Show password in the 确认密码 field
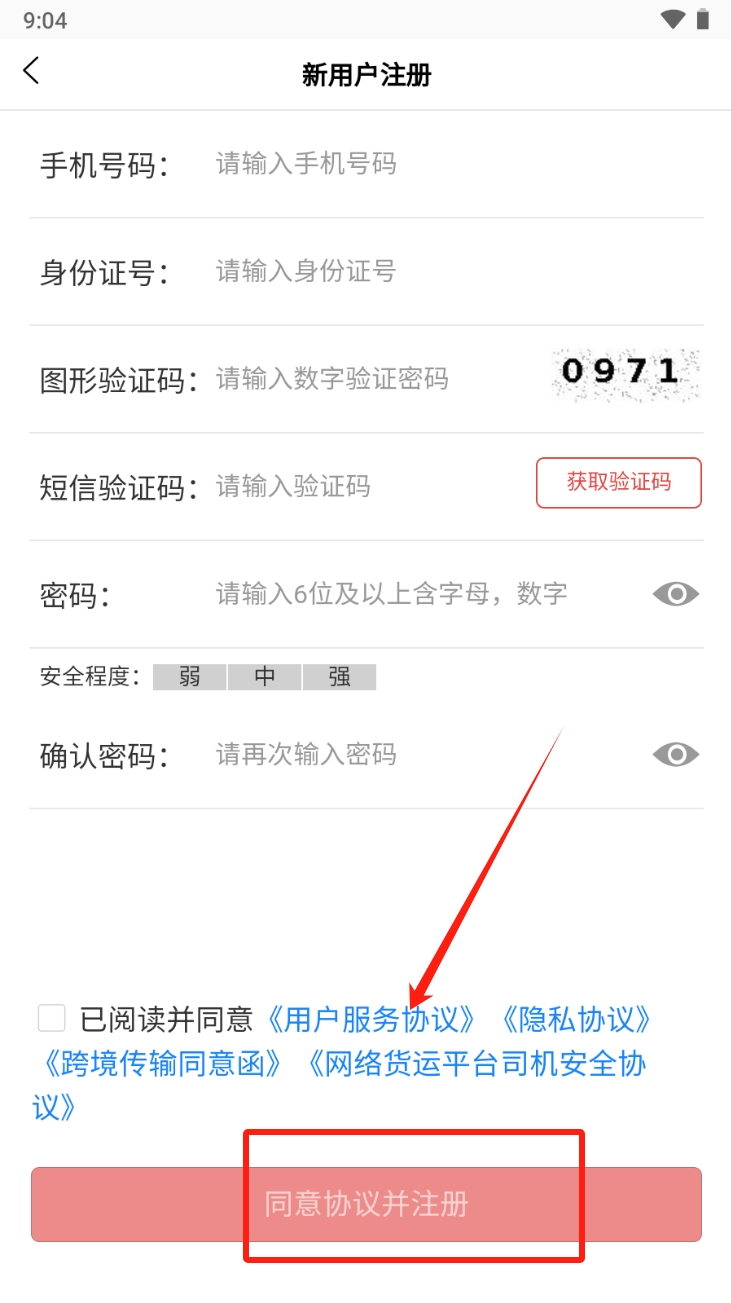The width and height of the screenshot is (731, 1303). [x=675, y=754]
